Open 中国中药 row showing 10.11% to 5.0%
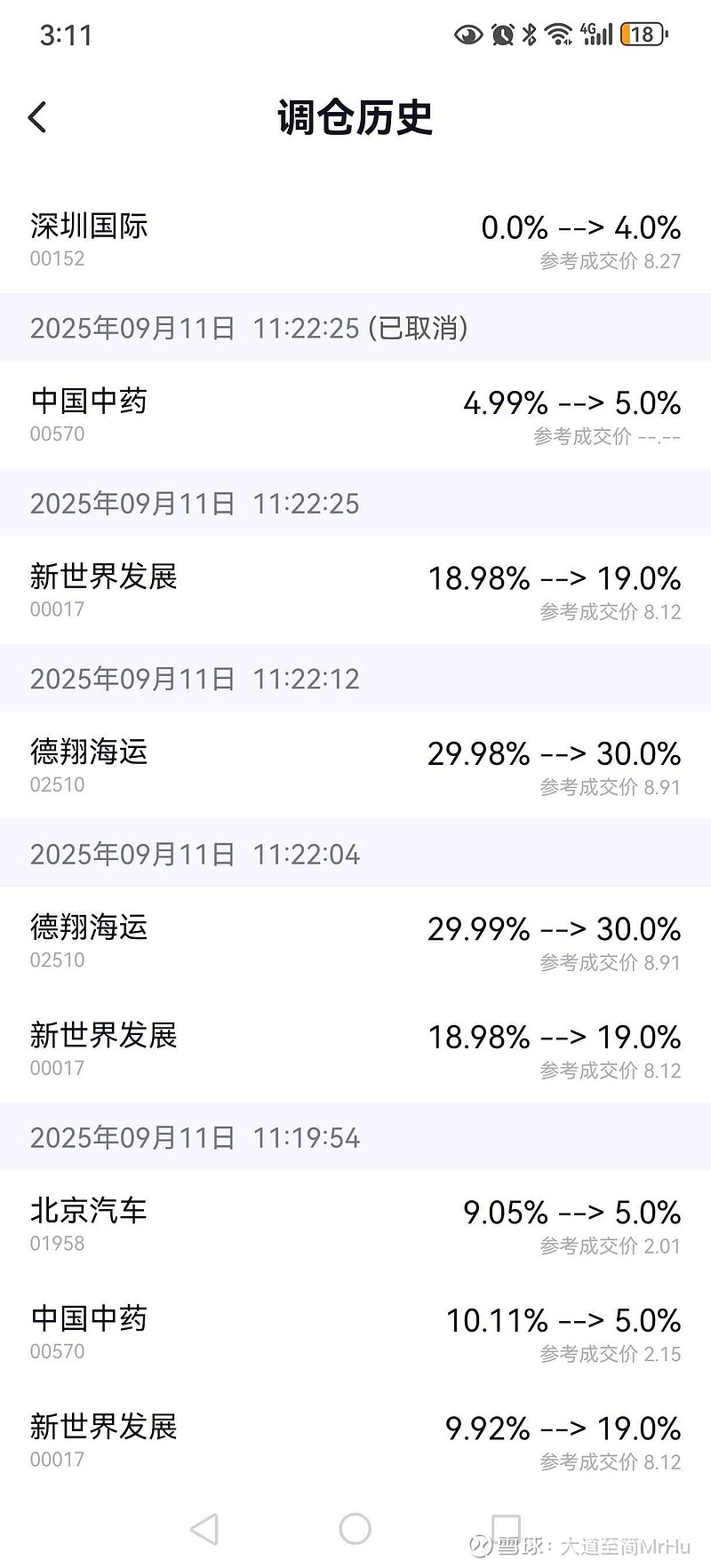Screen dimensions: 711x1568 coord(355,1333)
